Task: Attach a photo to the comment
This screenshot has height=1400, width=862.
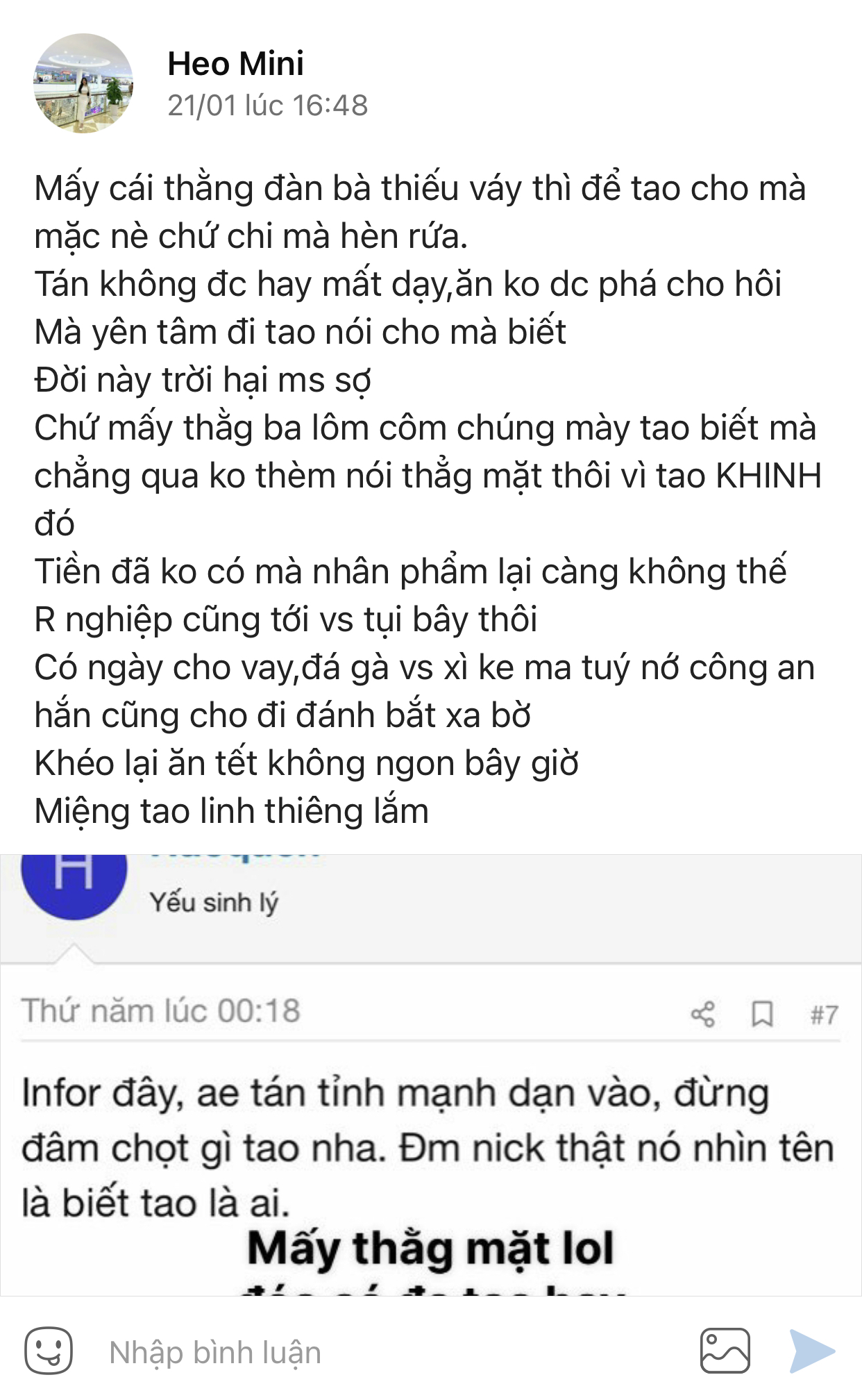Action: tap(725, 1351)
